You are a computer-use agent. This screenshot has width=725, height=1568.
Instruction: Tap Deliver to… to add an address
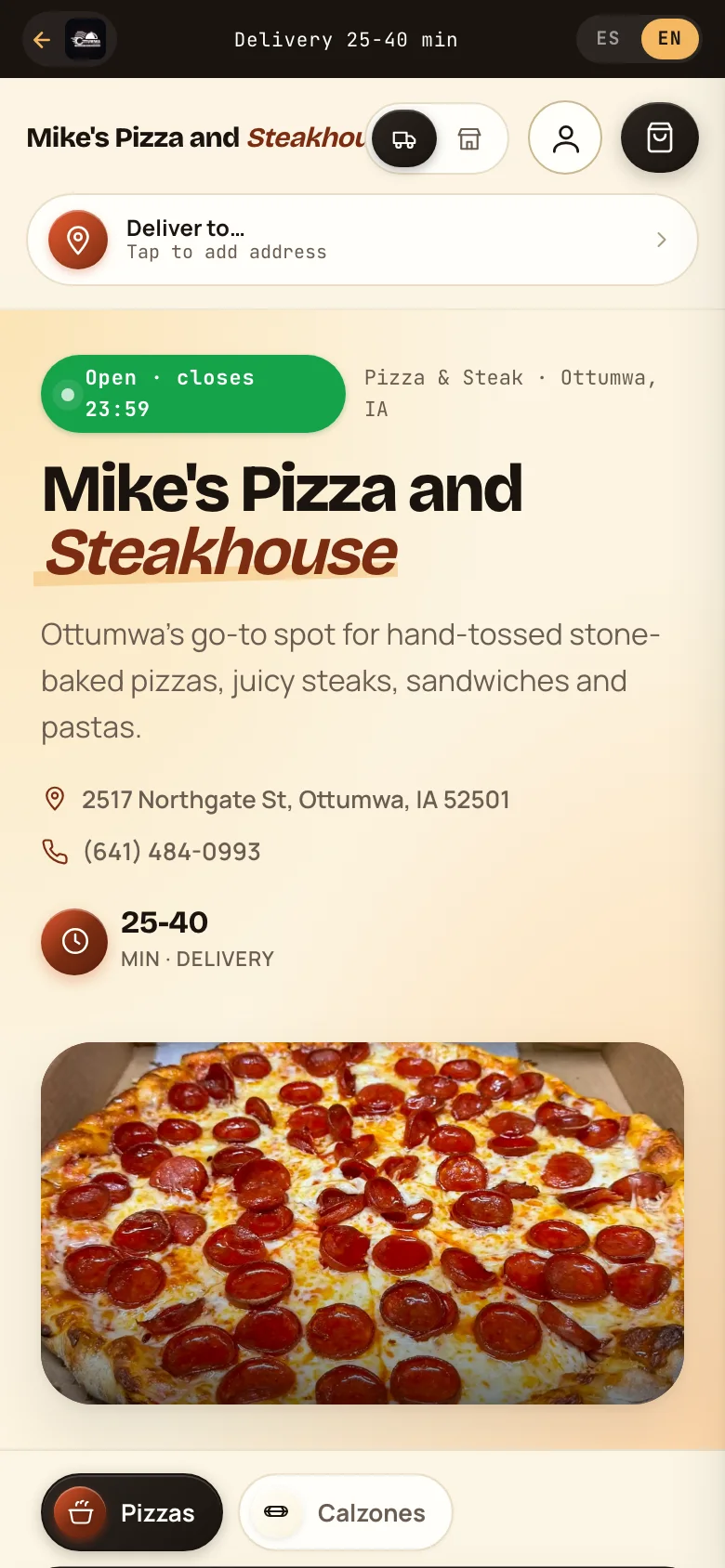(362, 240)
